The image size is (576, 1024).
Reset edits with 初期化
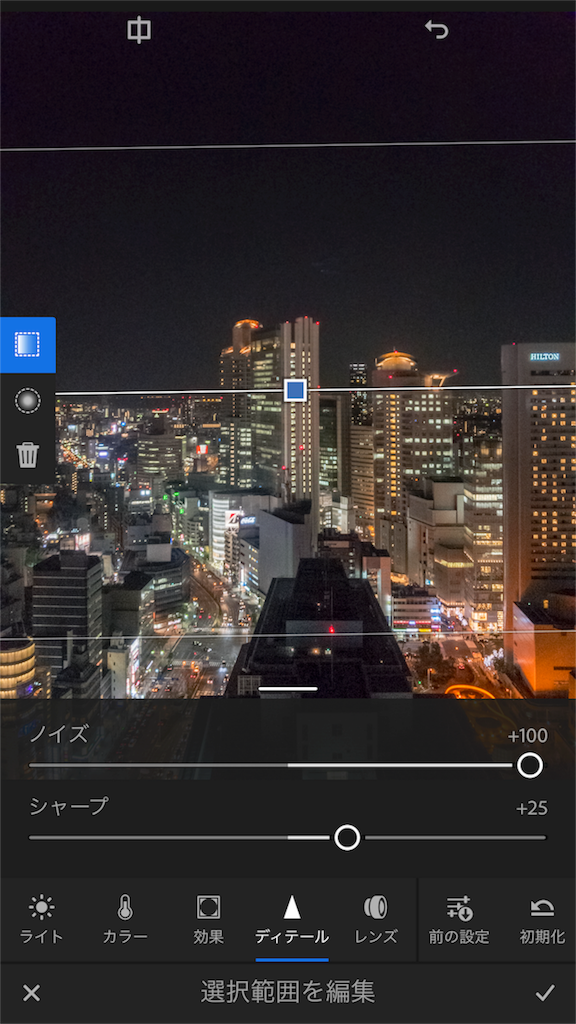[x=542, y=920]
